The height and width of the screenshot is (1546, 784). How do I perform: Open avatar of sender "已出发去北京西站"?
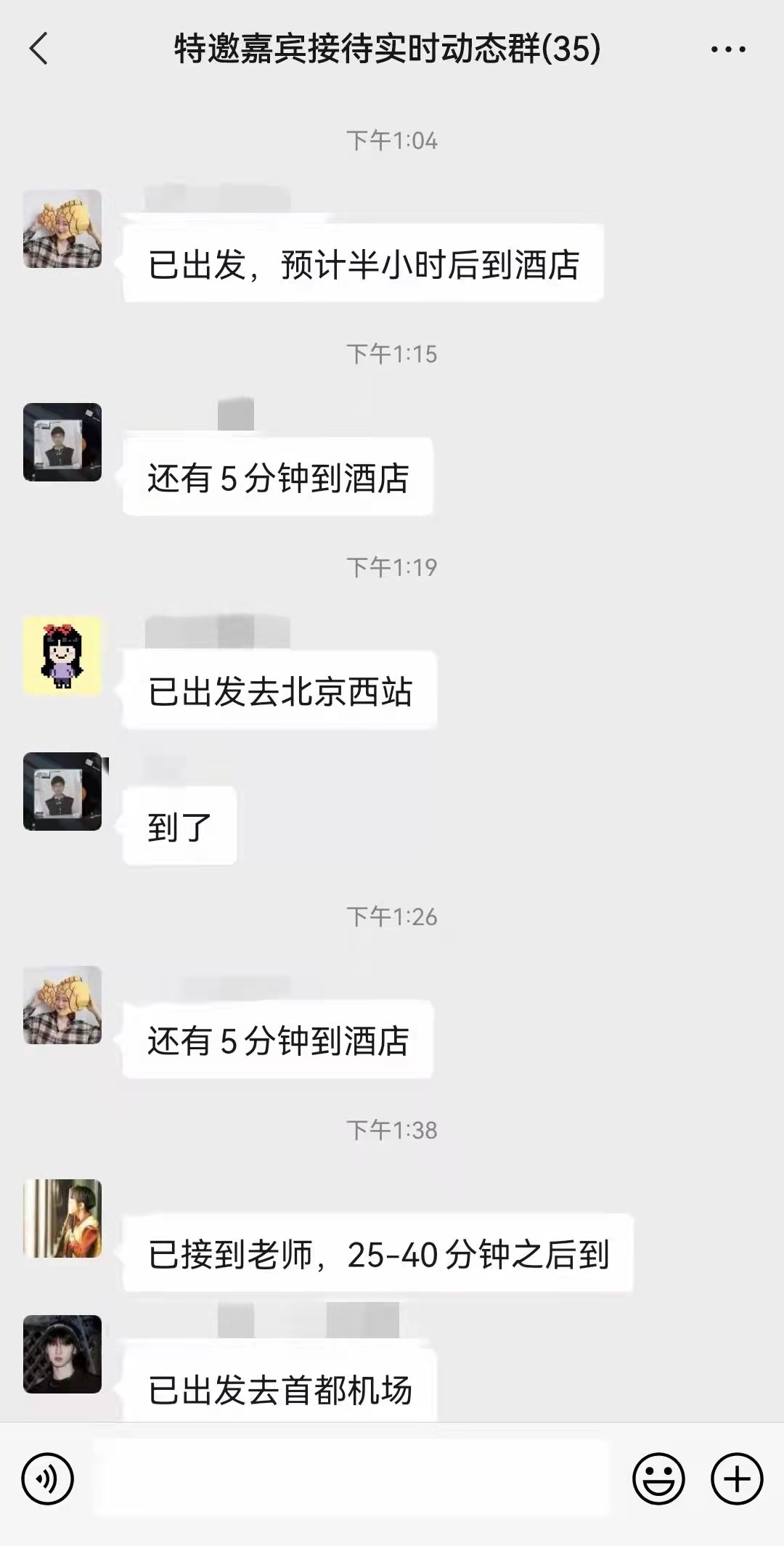62,656
